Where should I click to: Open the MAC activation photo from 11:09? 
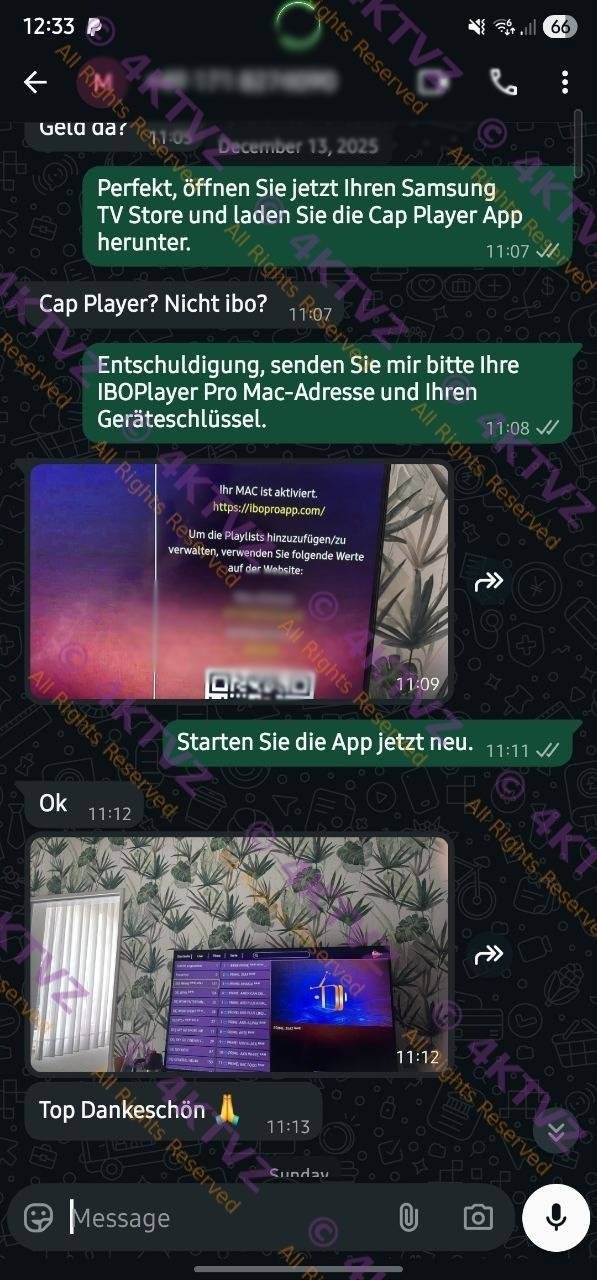(x=240, y=581)
